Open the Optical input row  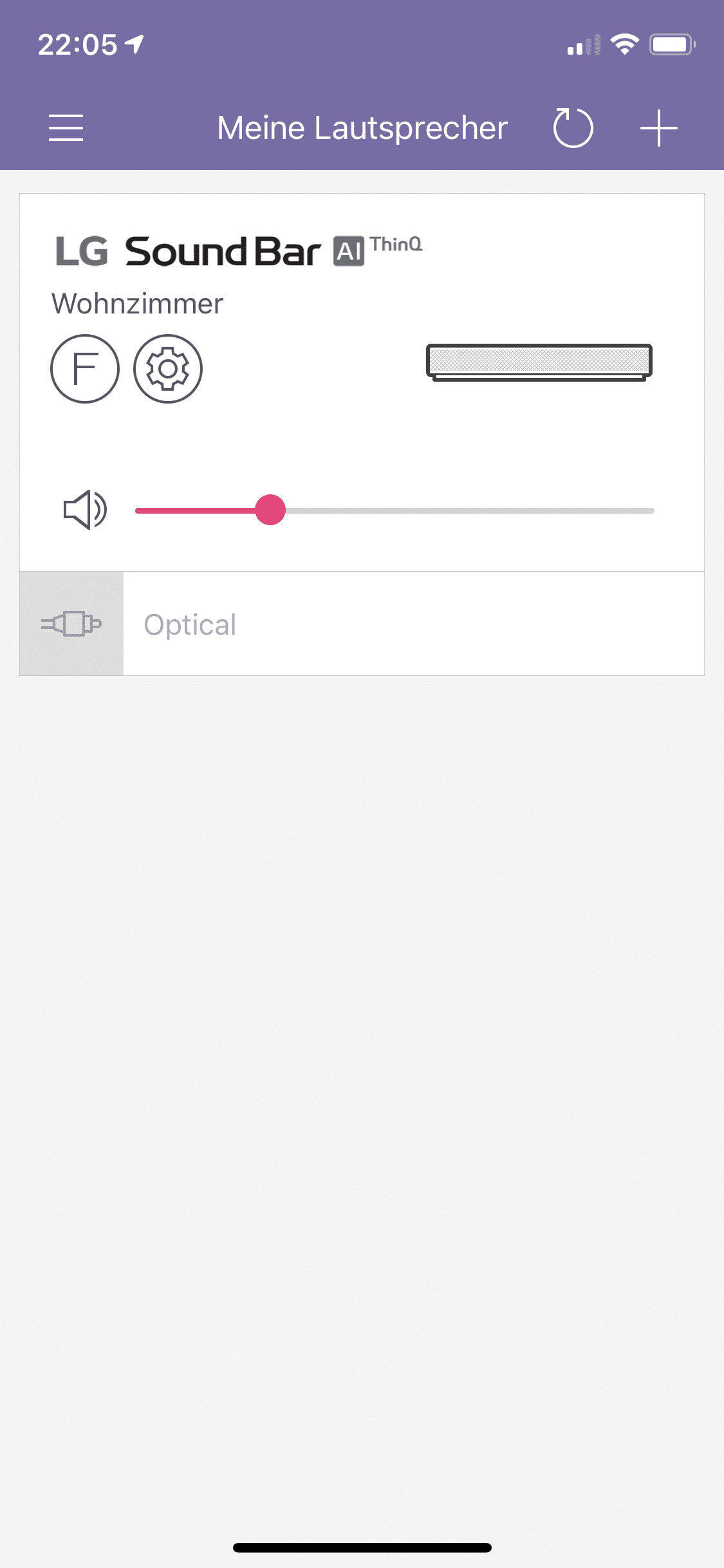point(362,624)
